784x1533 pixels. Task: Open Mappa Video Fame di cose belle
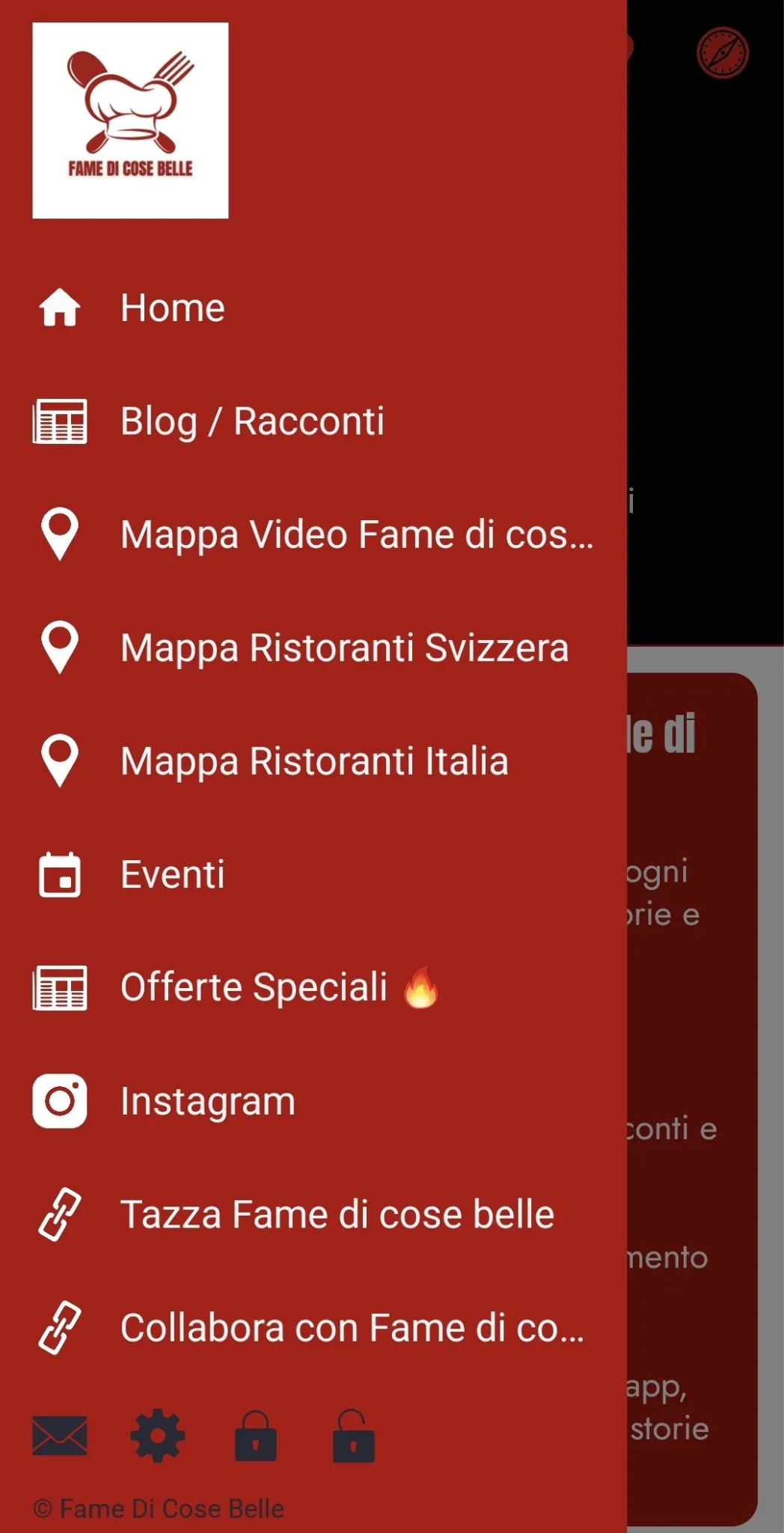pyautogui.click(x=356, y=535)
